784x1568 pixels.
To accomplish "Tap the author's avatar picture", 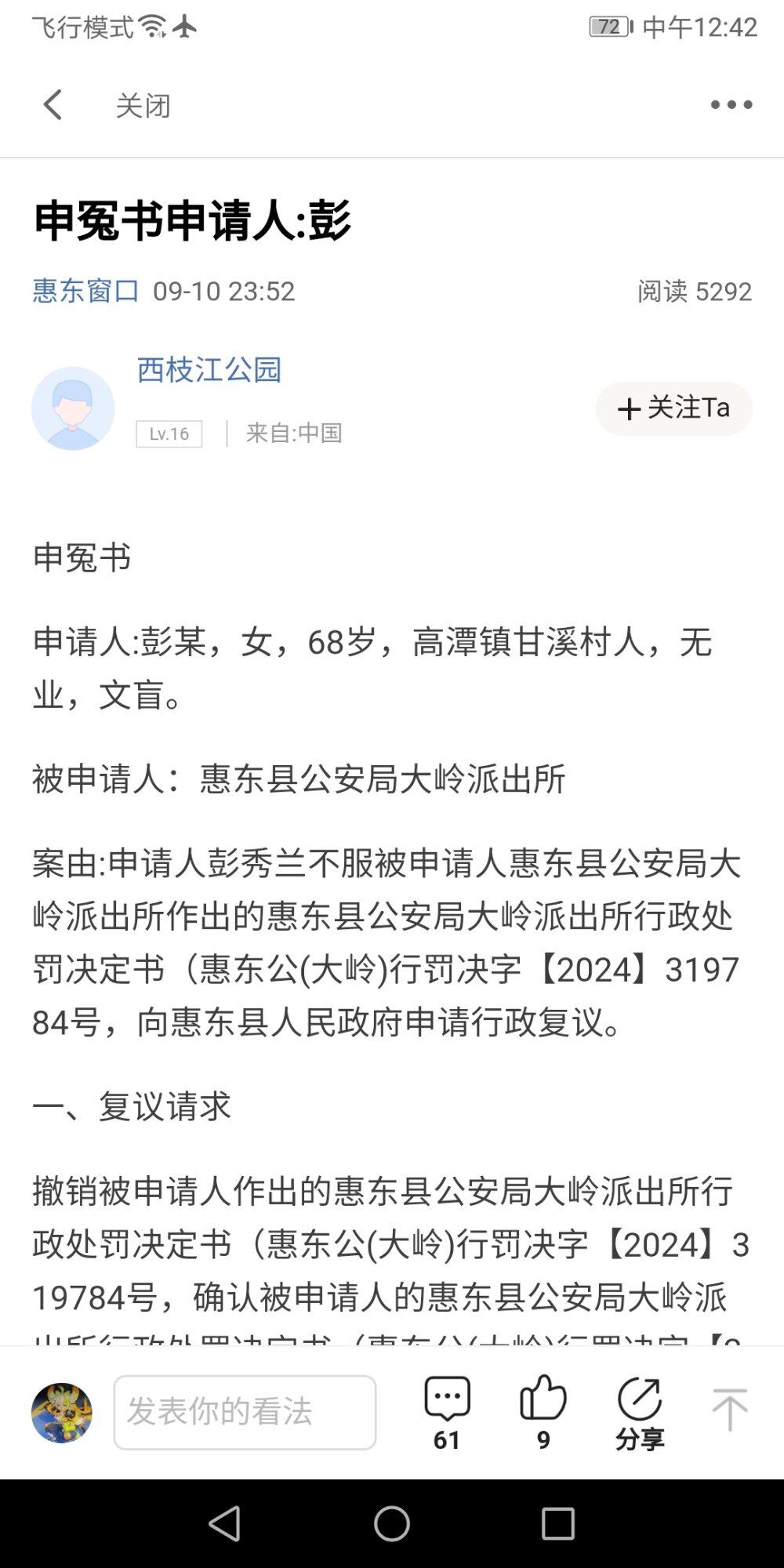I will [x=73, y=408].
